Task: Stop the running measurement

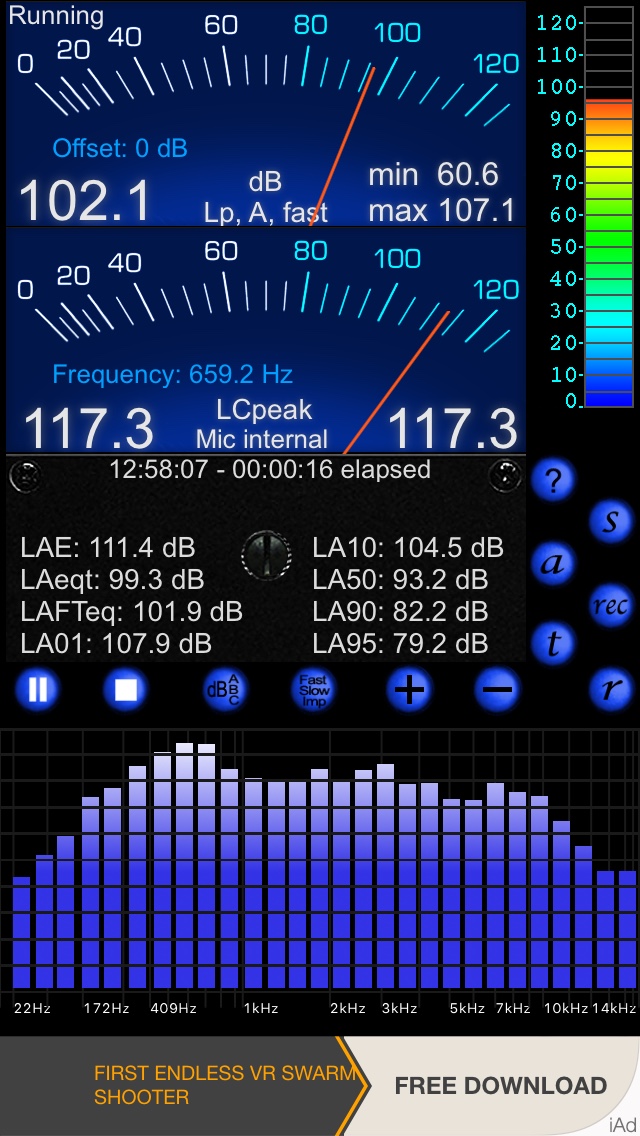Action: [127, 688]
